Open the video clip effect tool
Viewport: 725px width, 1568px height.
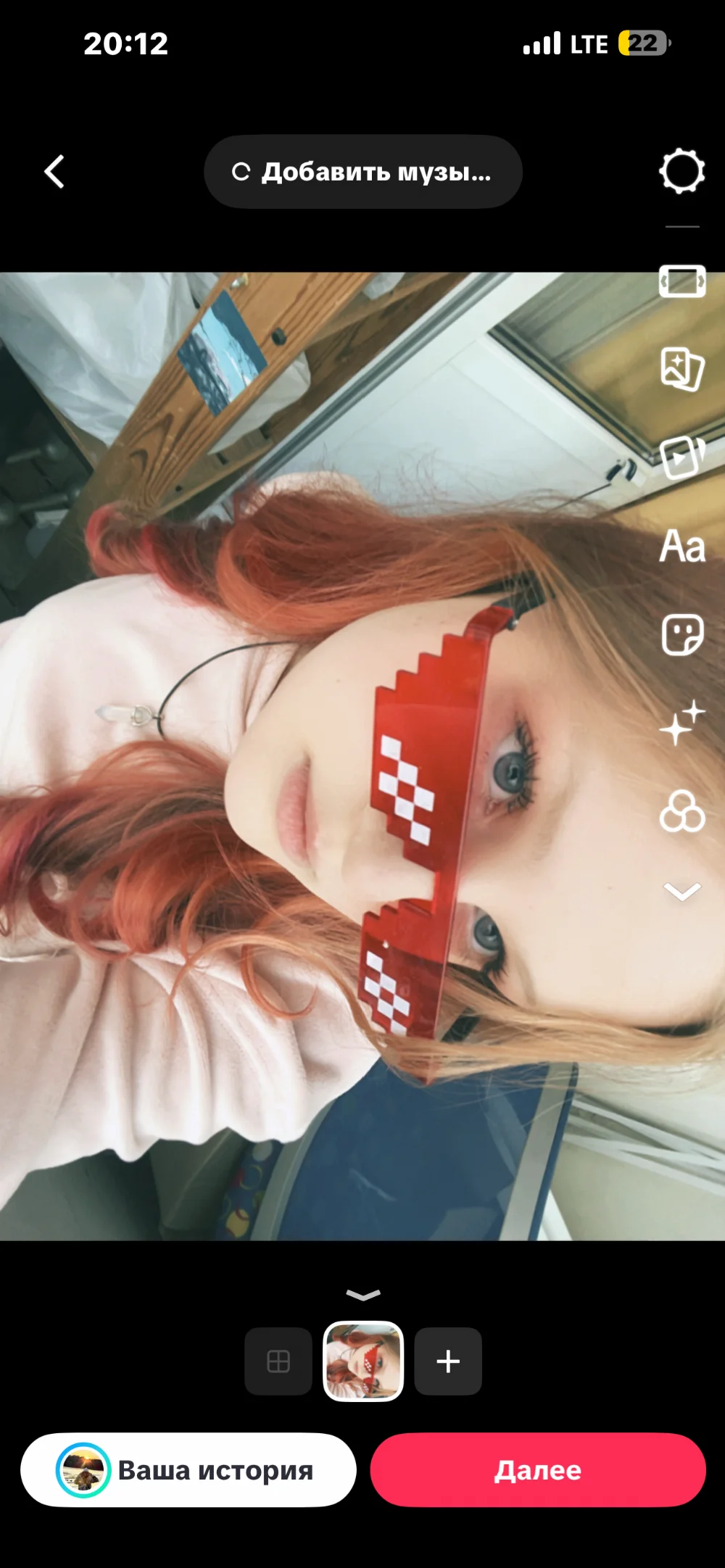click(682, 457)
